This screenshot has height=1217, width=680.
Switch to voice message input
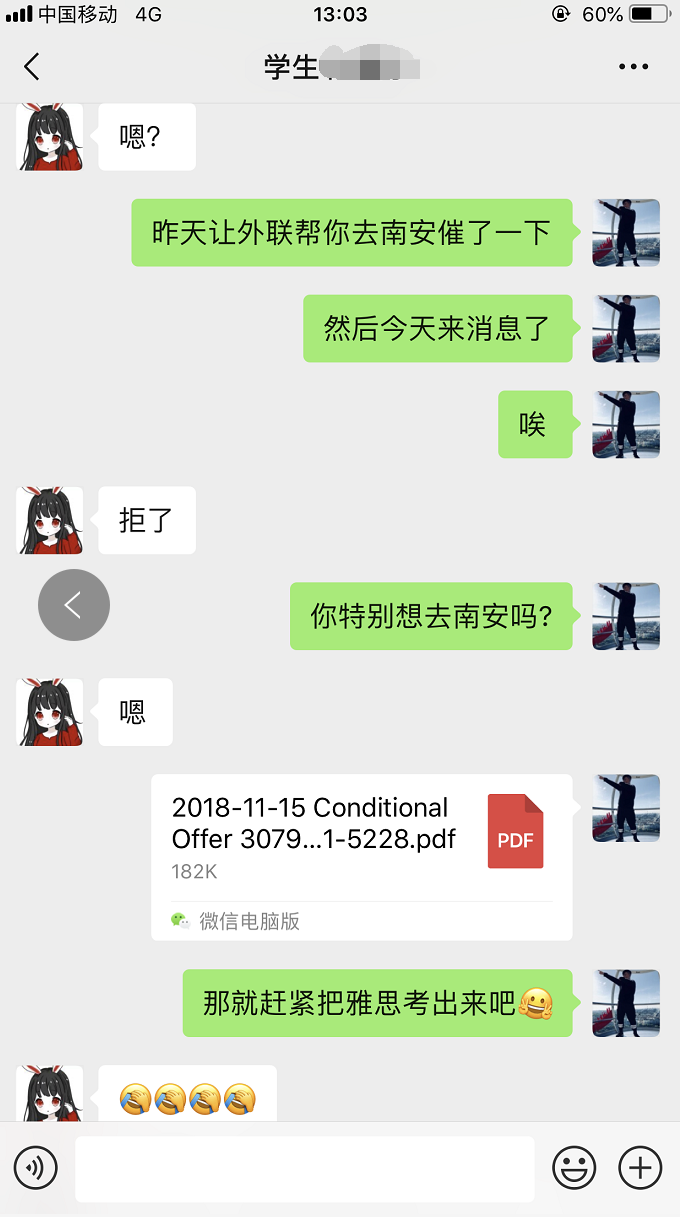click(36, 1167)
